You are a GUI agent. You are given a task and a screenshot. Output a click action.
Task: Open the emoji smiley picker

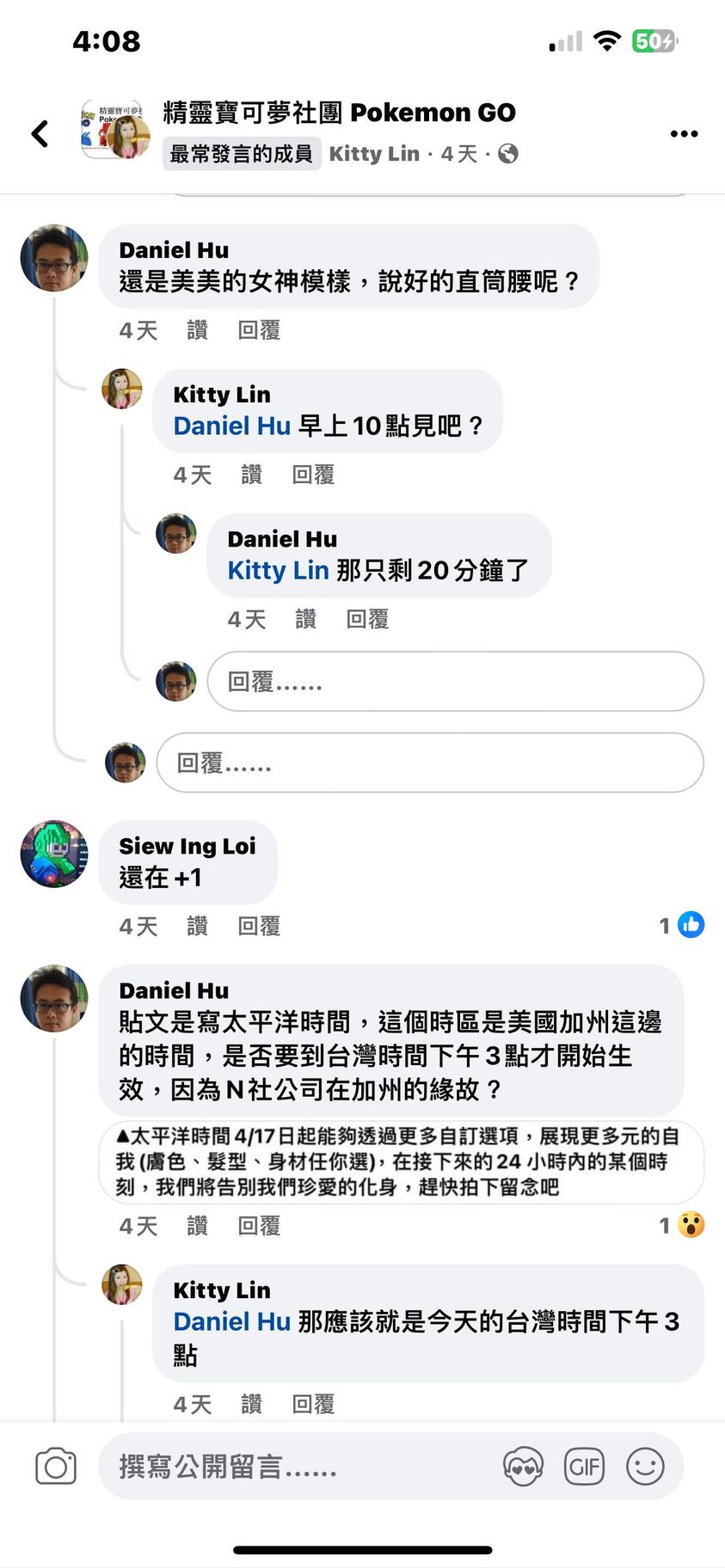[x=645, y=1467]
